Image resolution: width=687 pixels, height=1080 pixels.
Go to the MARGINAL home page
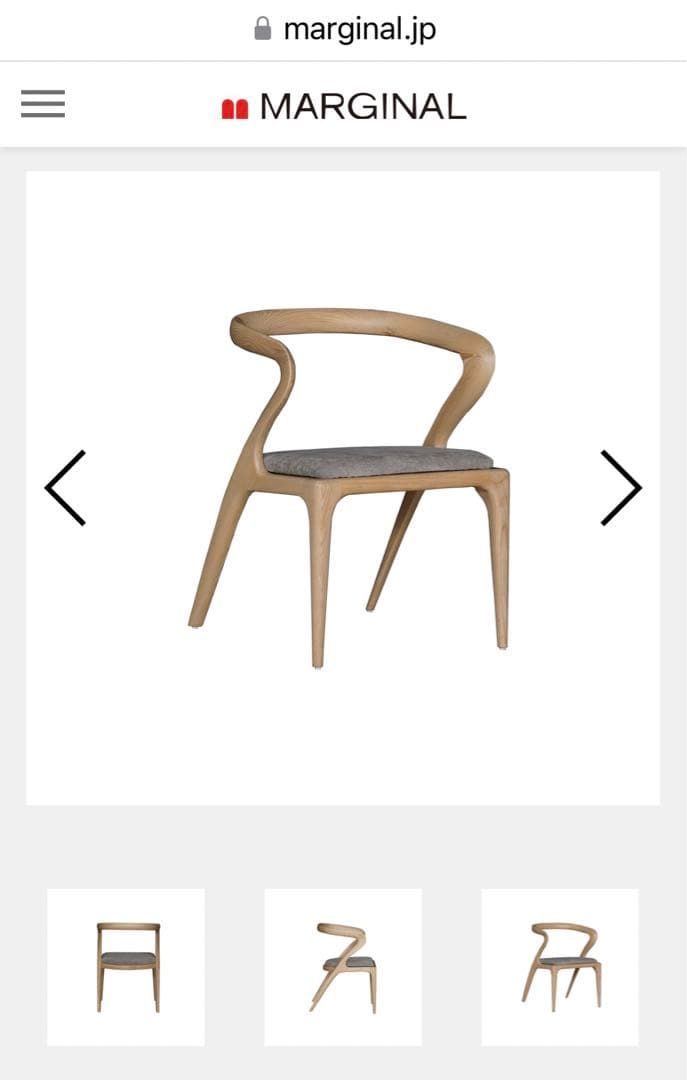(x=344, y=106)
